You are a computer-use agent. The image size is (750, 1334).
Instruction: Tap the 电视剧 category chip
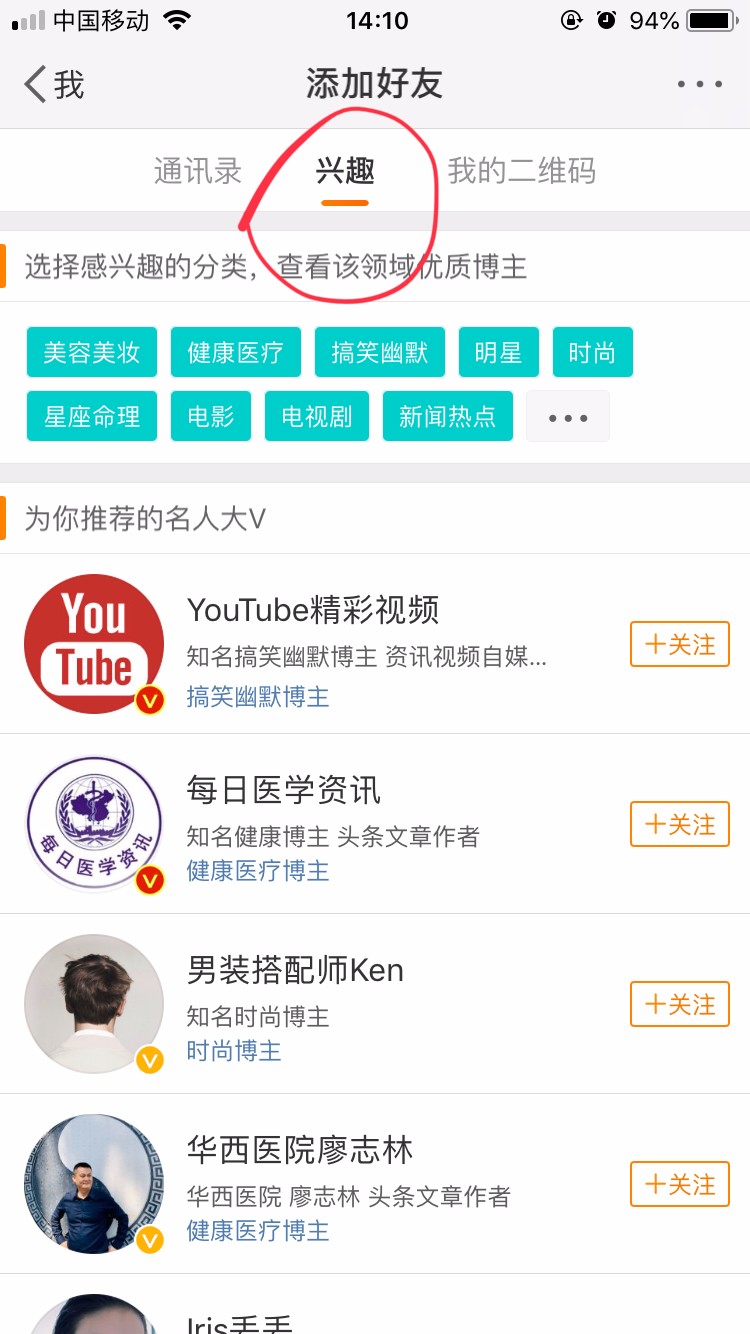(316, 416)
